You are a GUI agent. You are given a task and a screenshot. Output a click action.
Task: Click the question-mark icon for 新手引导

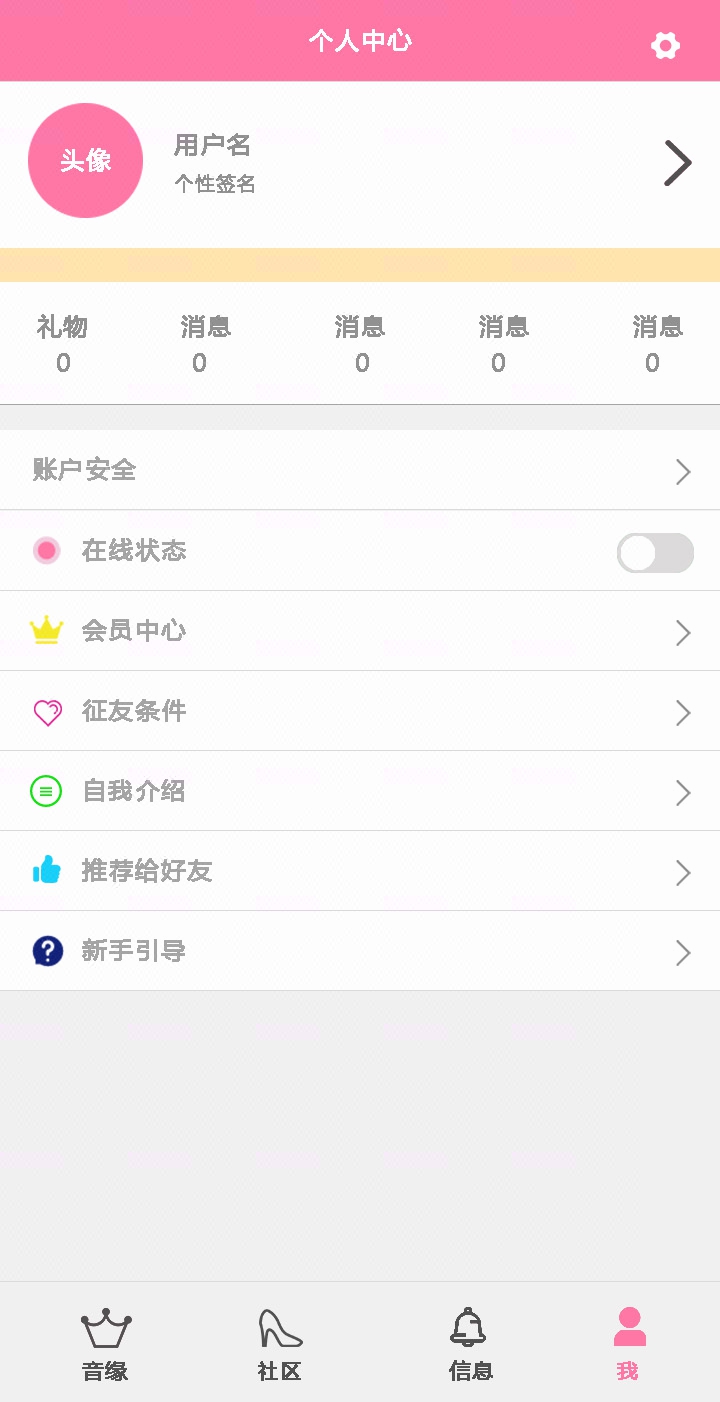point(46,951)
